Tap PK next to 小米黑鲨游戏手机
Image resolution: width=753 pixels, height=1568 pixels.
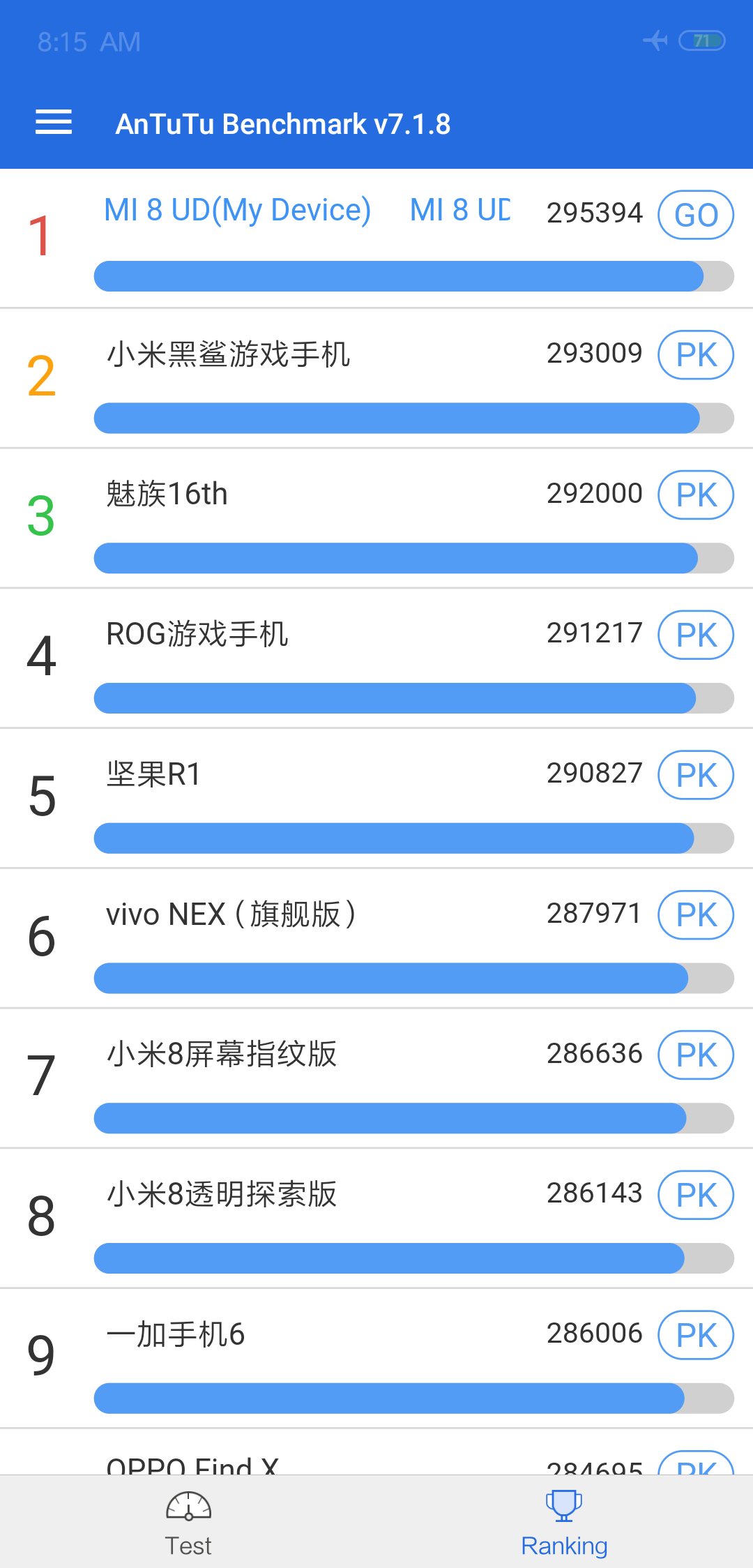coord(696,355)
